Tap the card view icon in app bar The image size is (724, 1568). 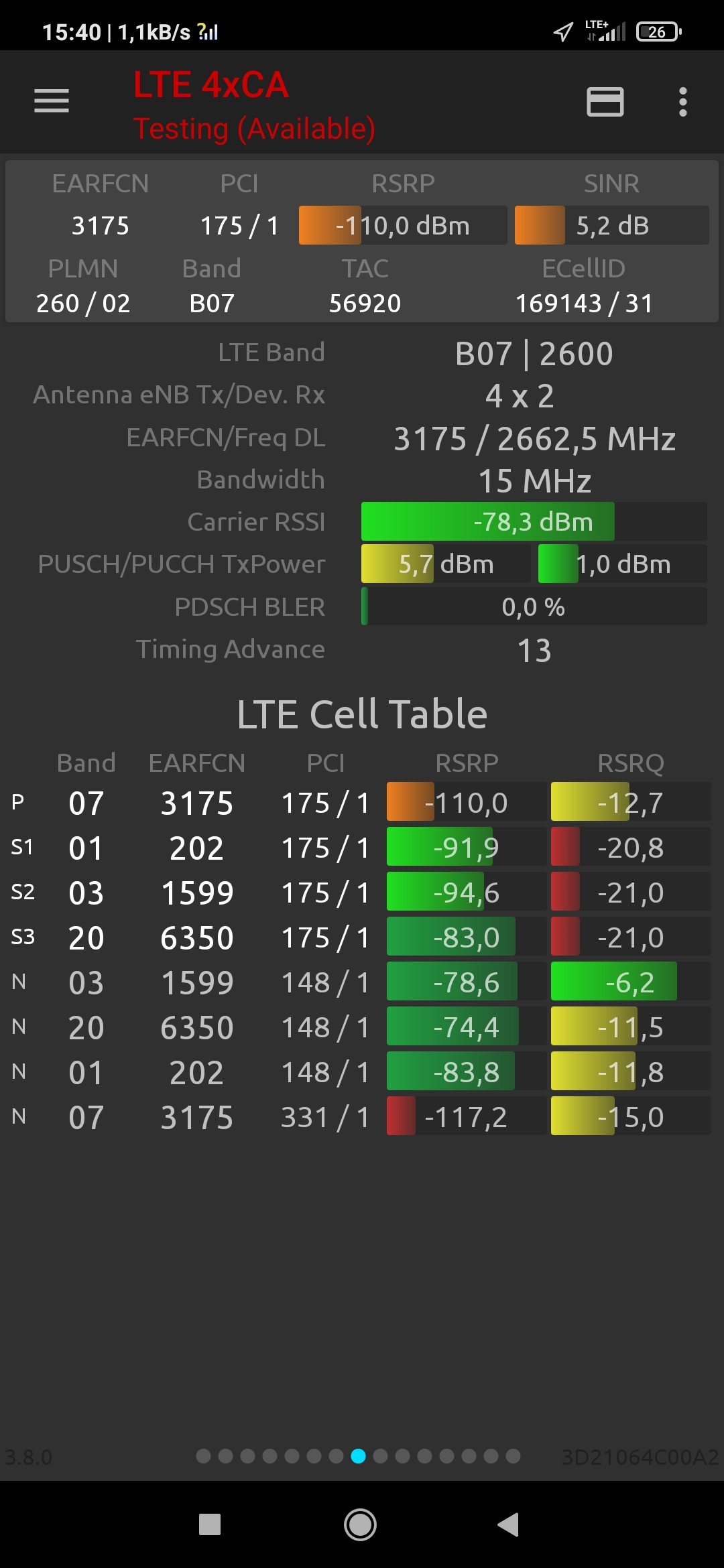(x=605, y=102)
